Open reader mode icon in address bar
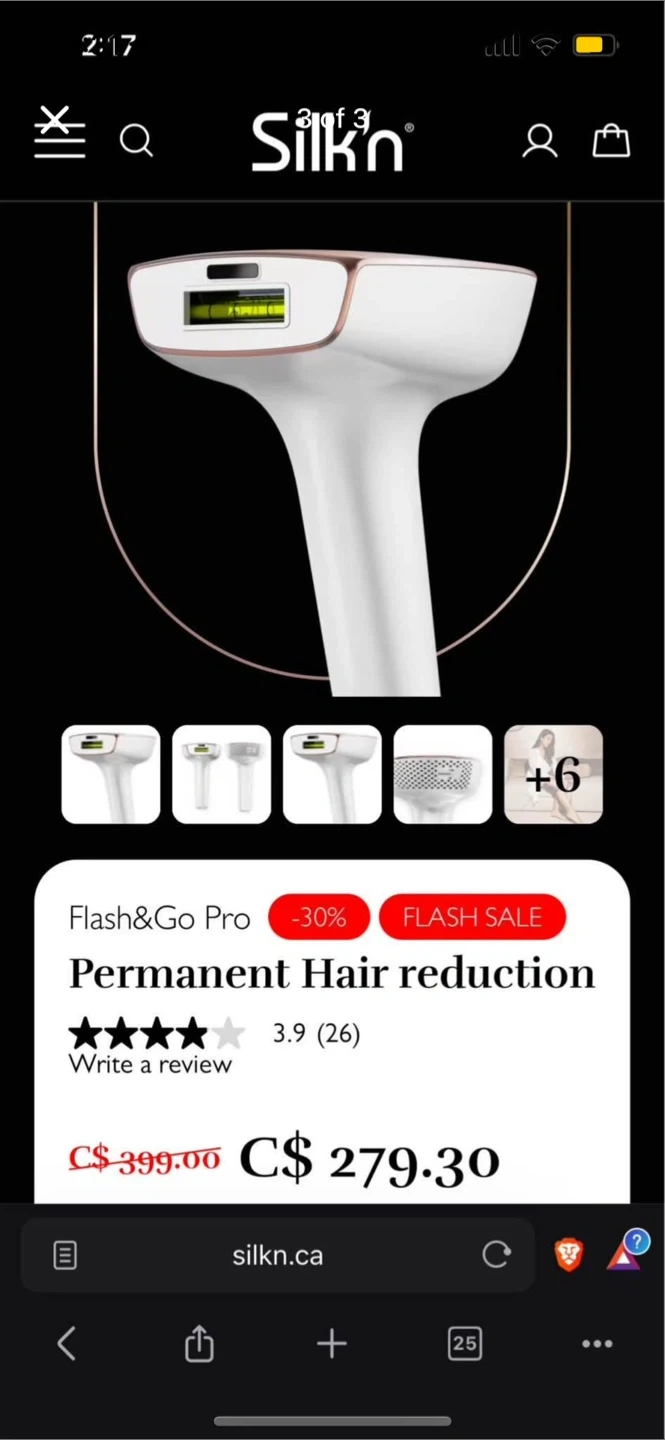Screen dimensions: 665x1440 click(x=65, y=1255)
